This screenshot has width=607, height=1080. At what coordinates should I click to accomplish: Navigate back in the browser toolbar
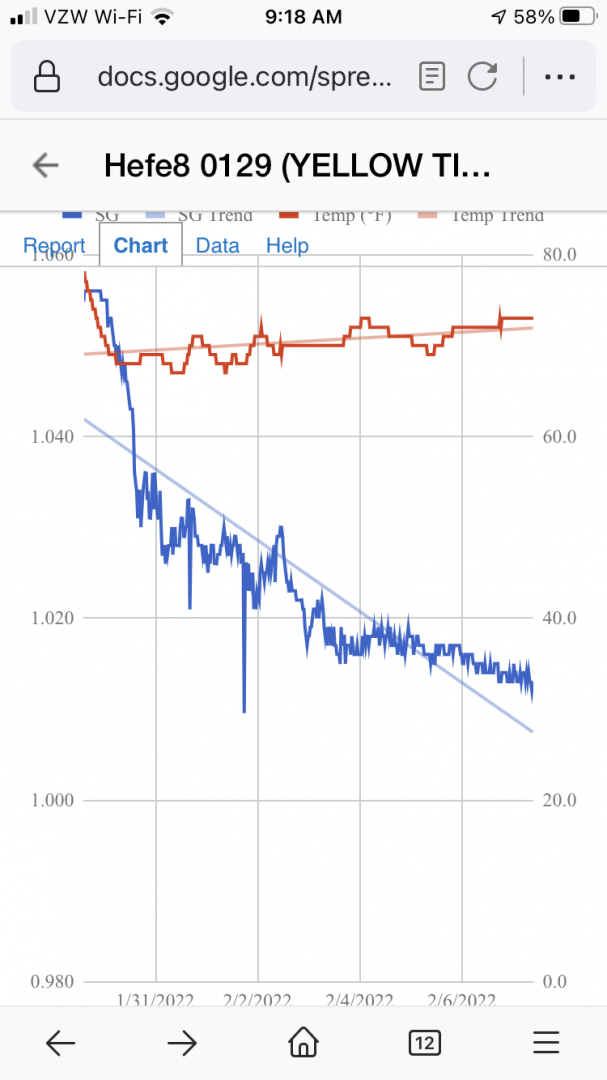point(61,1043)
